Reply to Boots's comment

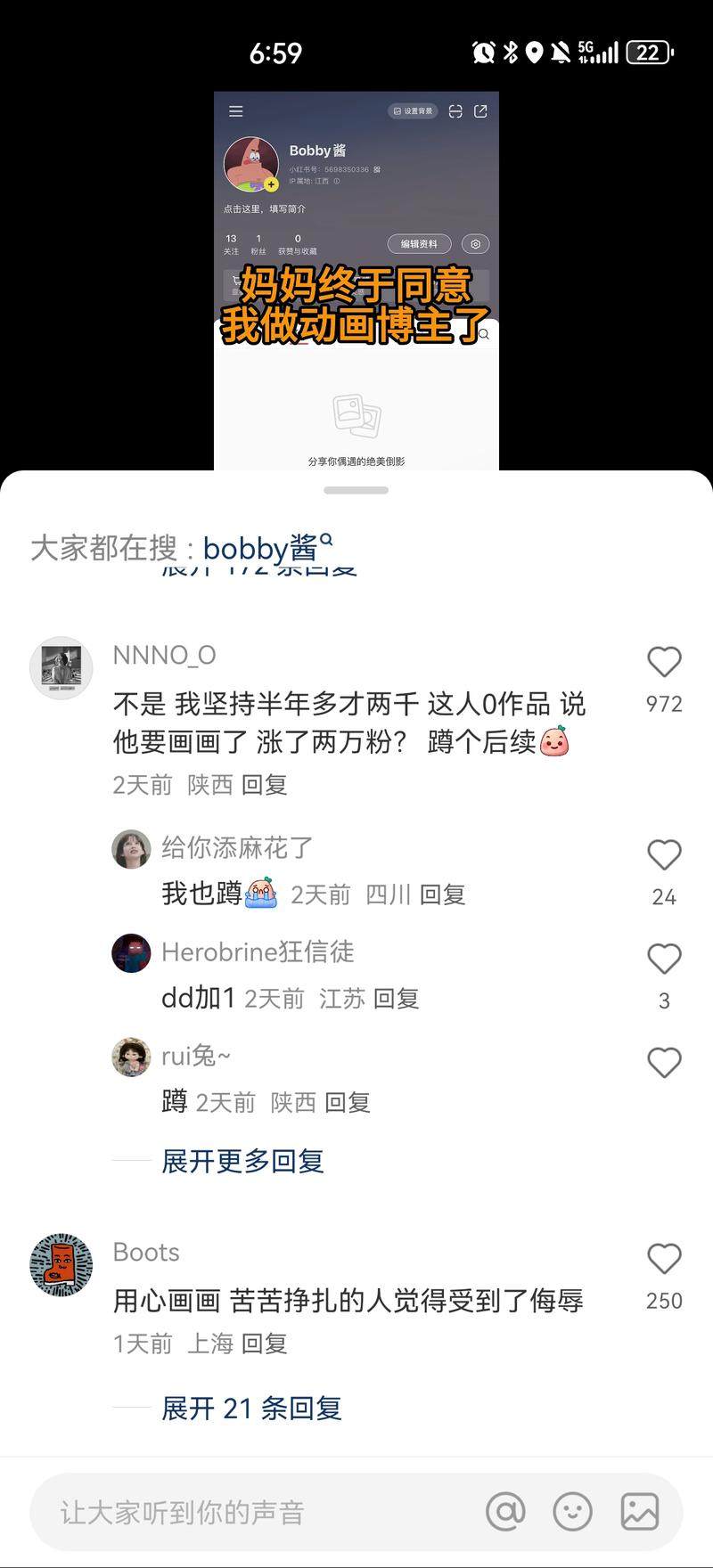coord(265,1343)
